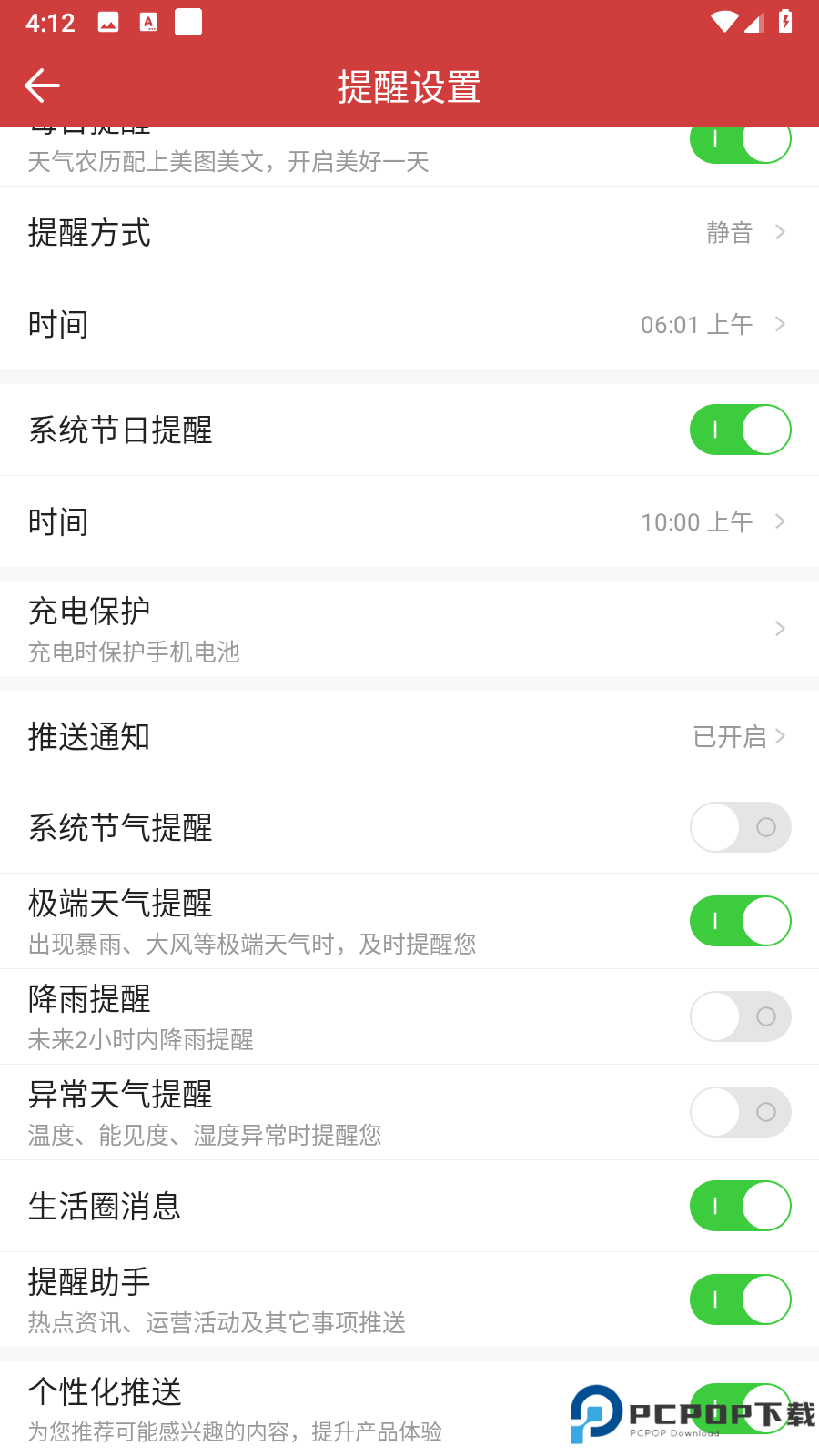
Task: Go back from 提醒设置 screen
Action: click(x=42, y=86)
